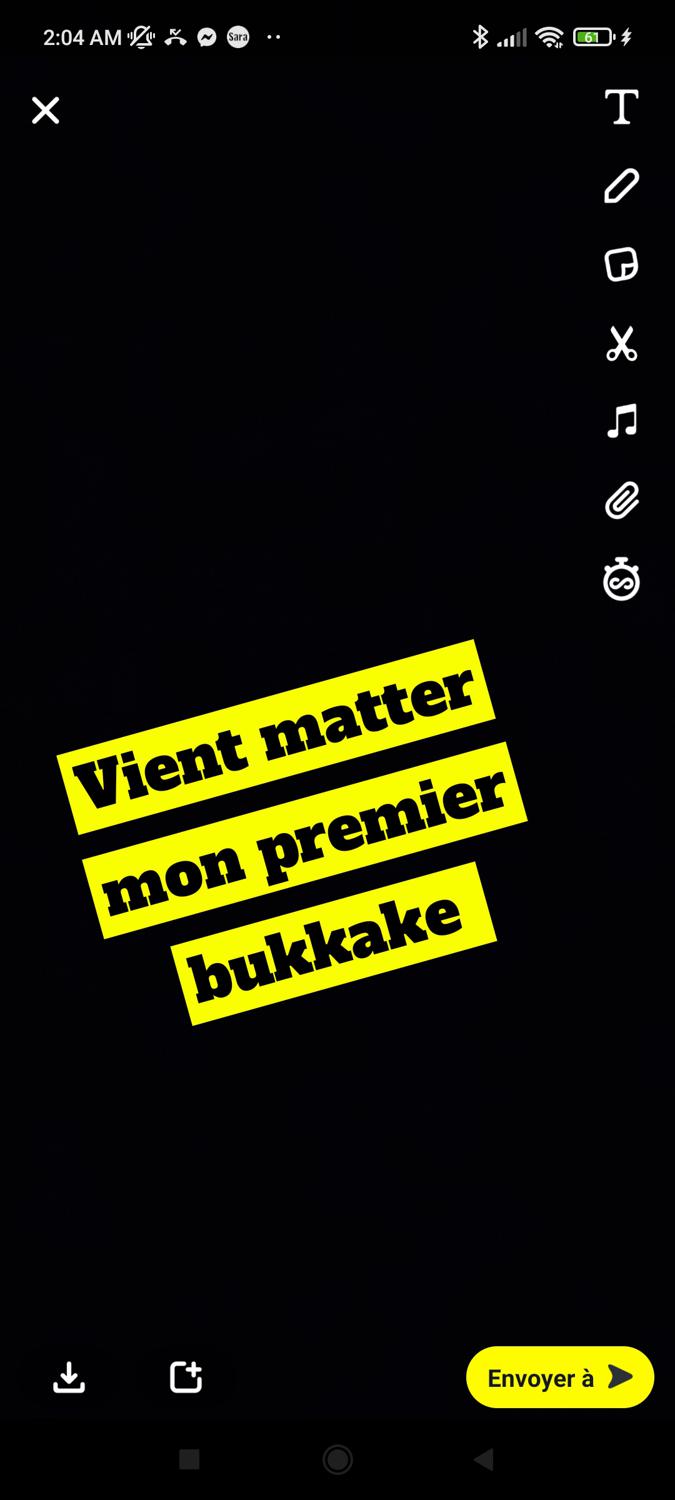Select the pencil drawing tool
The image size is (675, 1500).
(x=621, y=186)
